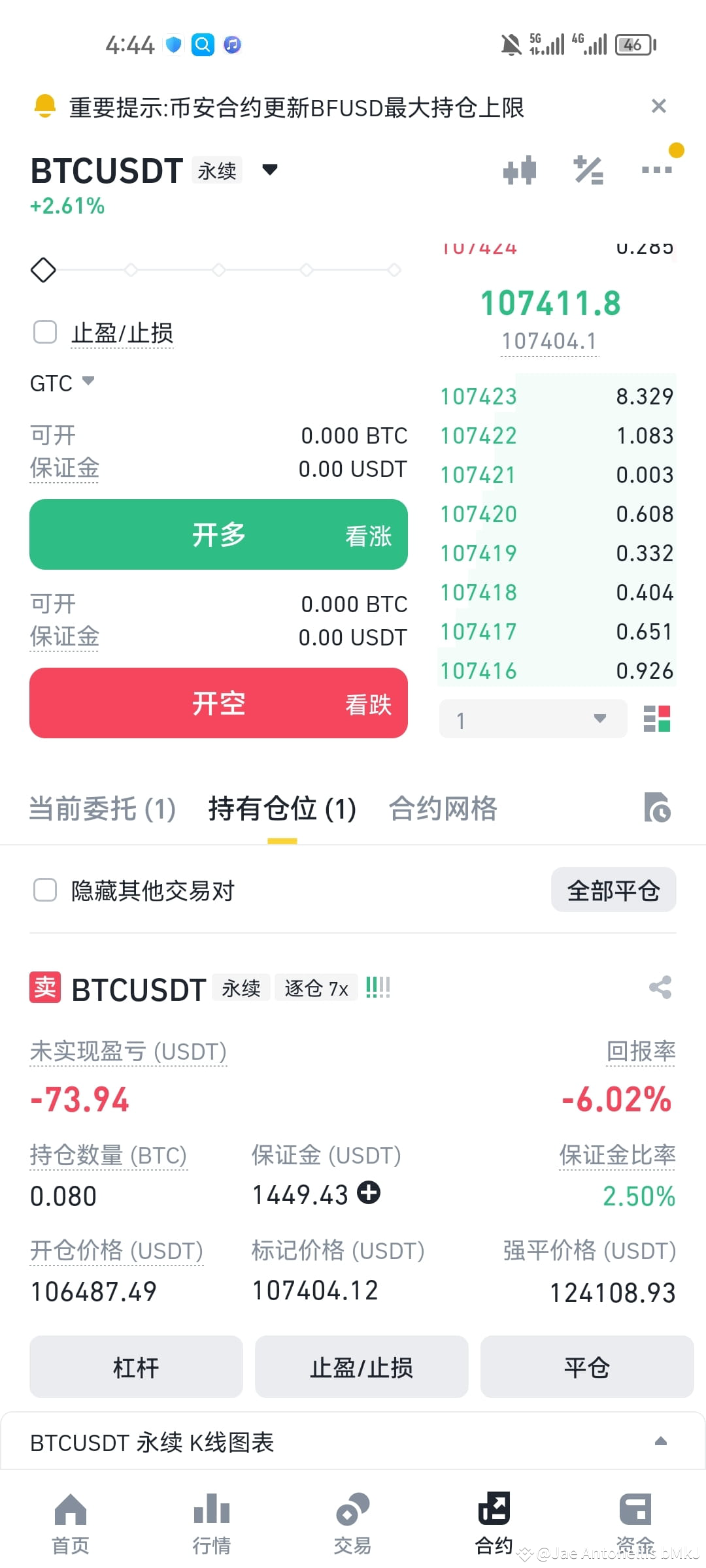Enable the 止盈/止损 checkbox
Viewport: 706px width, 1568px height.
pos(44,333)
